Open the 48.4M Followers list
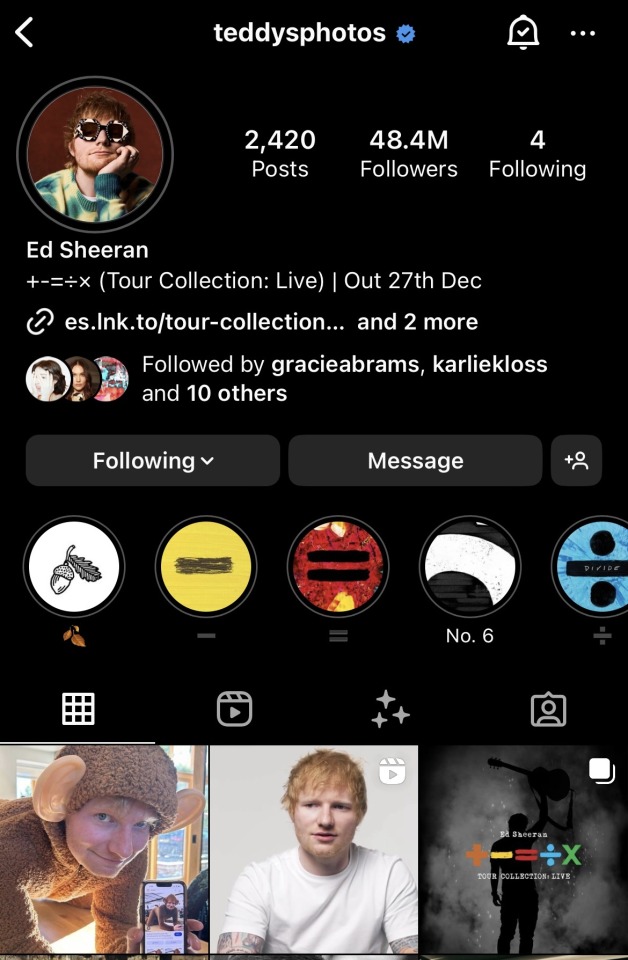The width and height of the screenshot is (628, 960). pyautogui.click(x=408, y=153)
